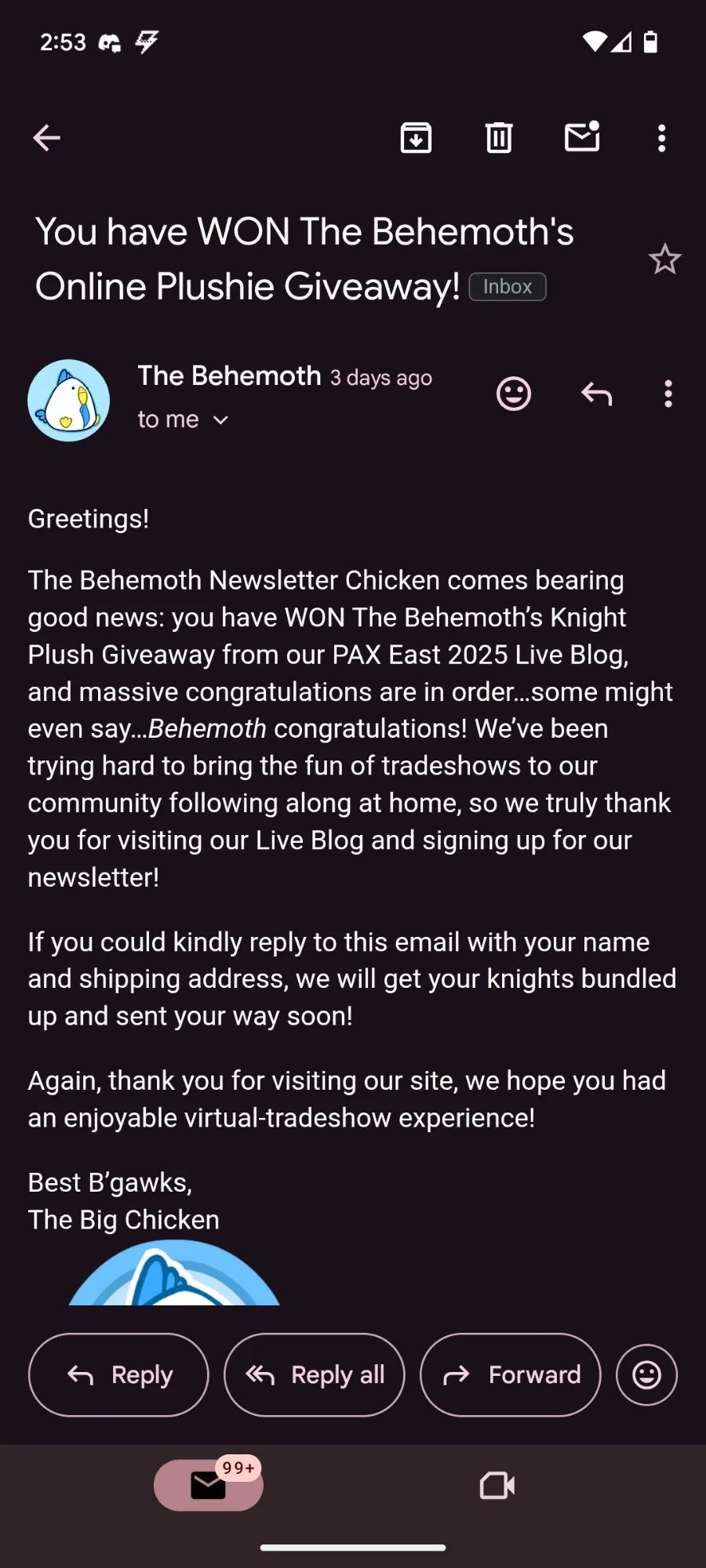Choose Reply all
The width and height of the screenshot is (706, 1568).
(315, 1374)
